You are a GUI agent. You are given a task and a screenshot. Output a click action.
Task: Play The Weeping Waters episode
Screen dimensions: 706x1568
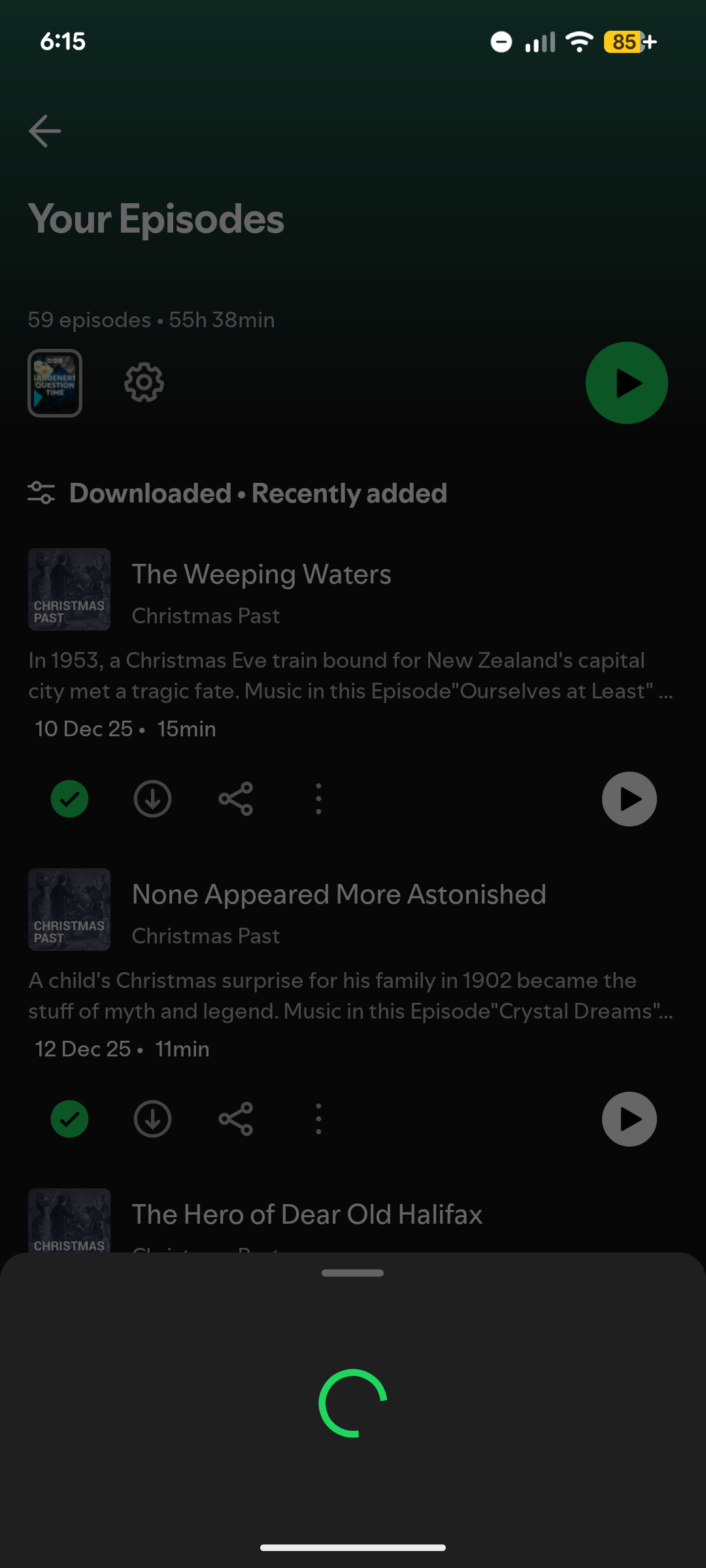pyautogui.click(x=628, y=798)
